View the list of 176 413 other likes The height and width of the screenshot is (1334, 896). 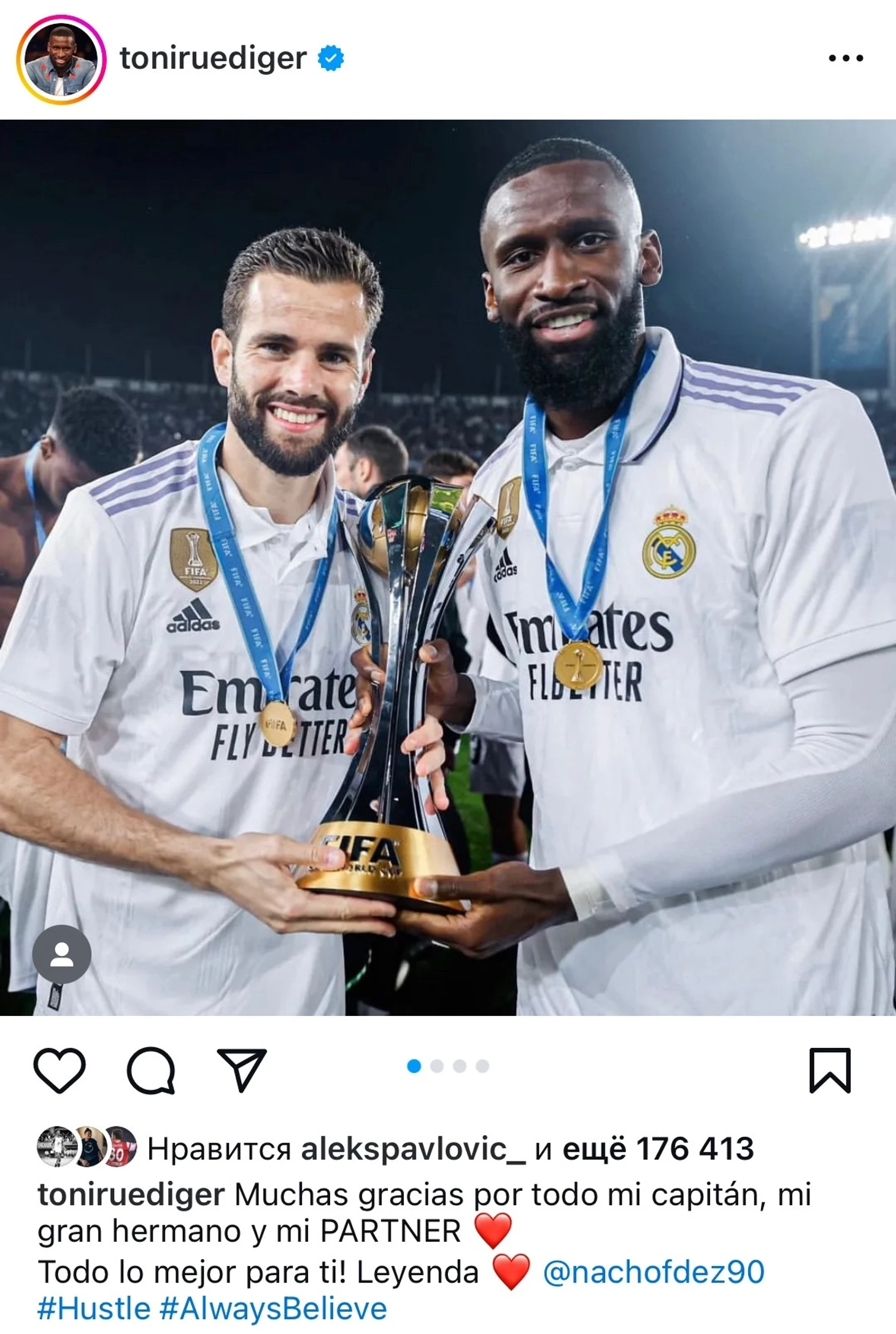(x=658, y=1149)
